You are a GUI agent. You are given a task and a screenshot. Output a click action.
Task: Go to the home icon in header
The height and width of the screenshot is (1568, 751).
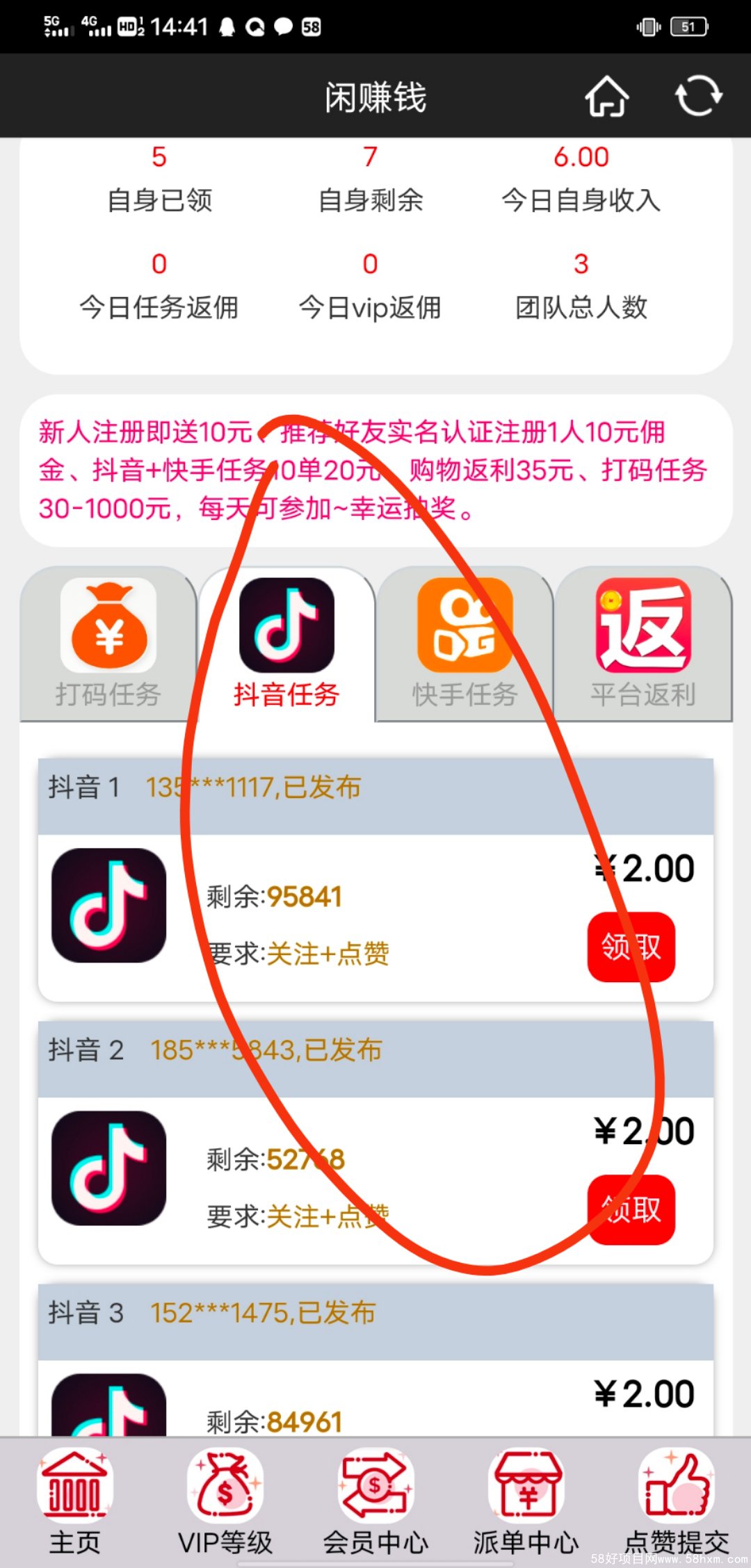606,97
